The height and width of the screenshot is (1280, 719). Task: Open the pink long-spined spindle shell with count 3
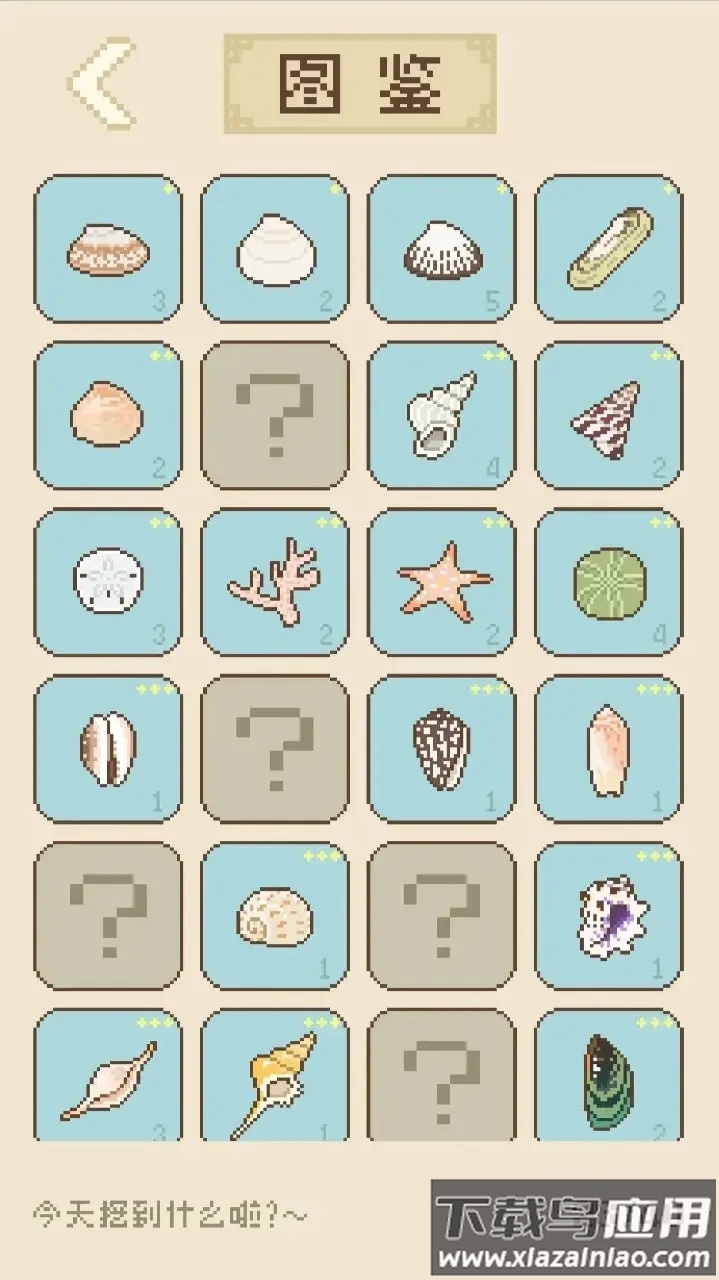[108, 1080]
